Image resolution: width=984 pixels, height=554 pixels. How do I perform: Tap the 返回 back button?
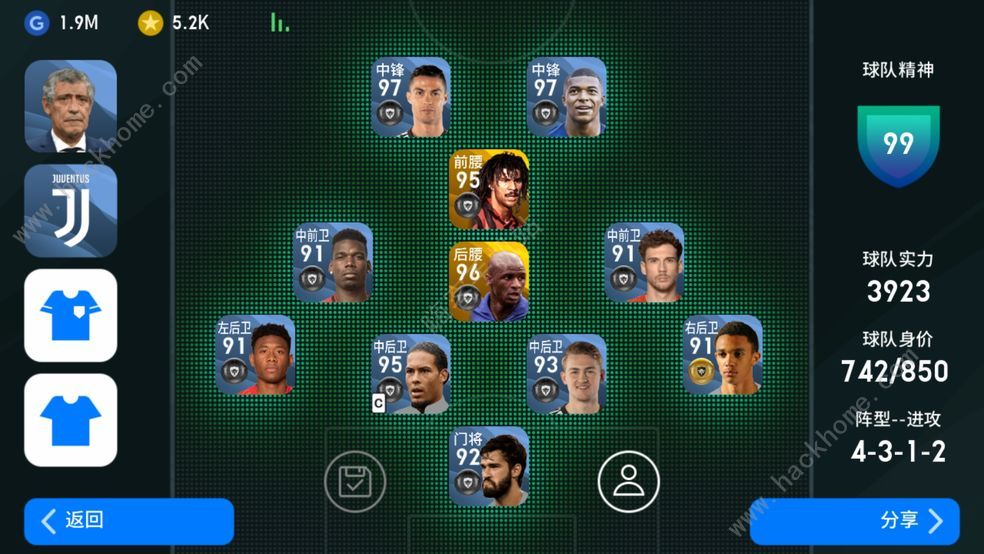[128, 521]
